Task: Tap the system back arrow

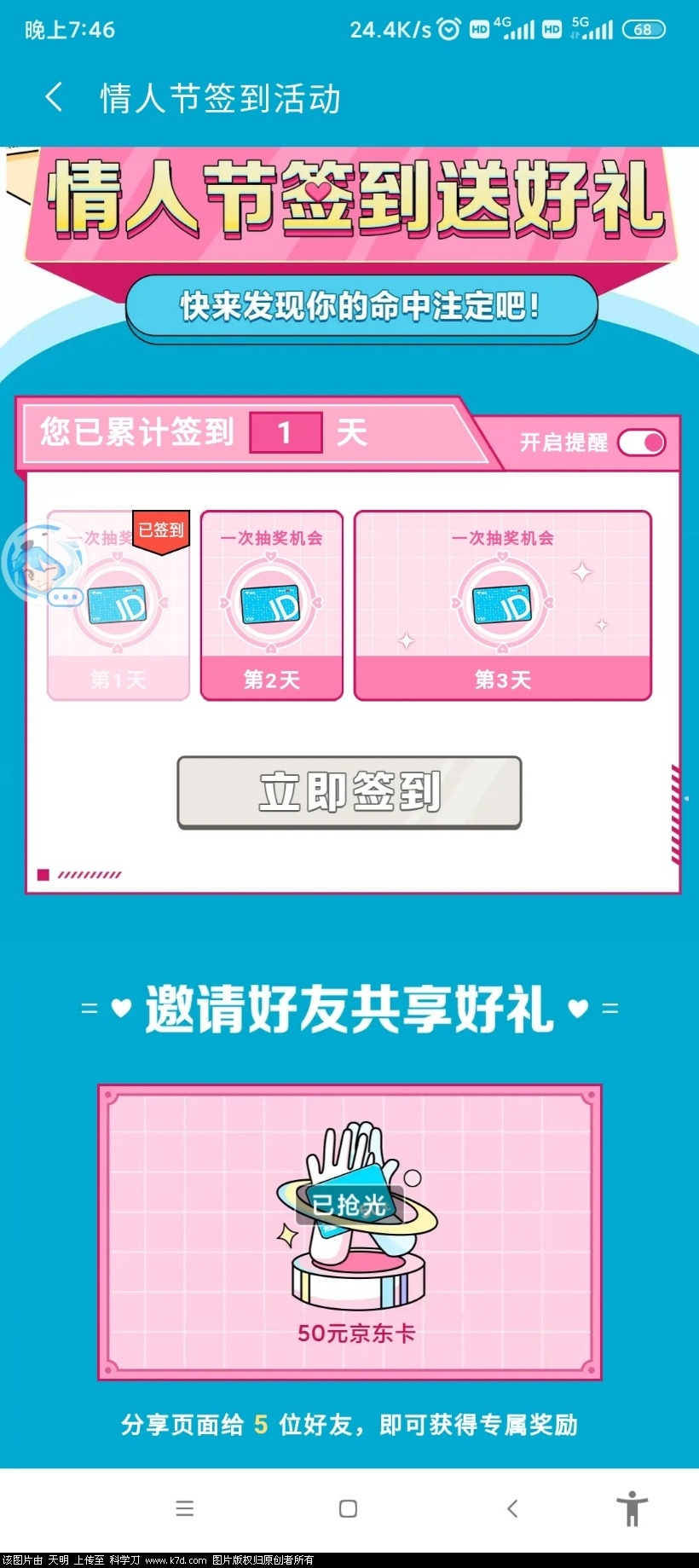Action: [x=512, y=1508]
